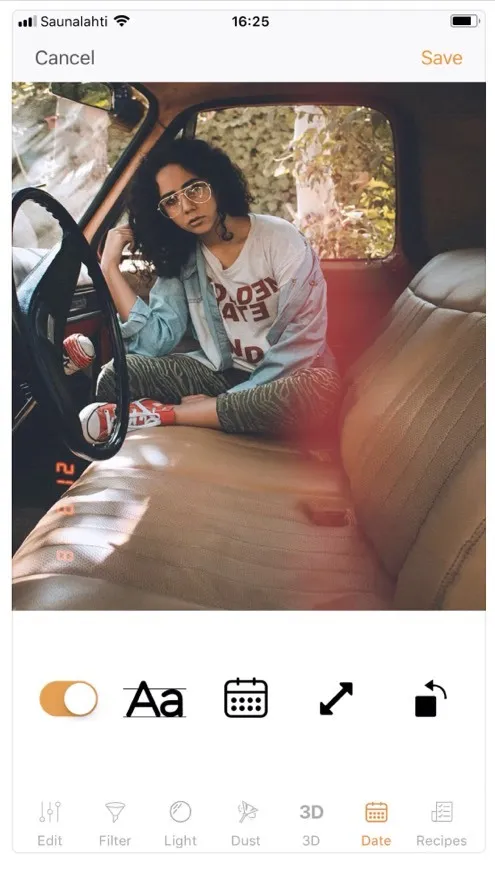Turn off the date stamp toggle
The image size is (495, 870).
point(68,698)
